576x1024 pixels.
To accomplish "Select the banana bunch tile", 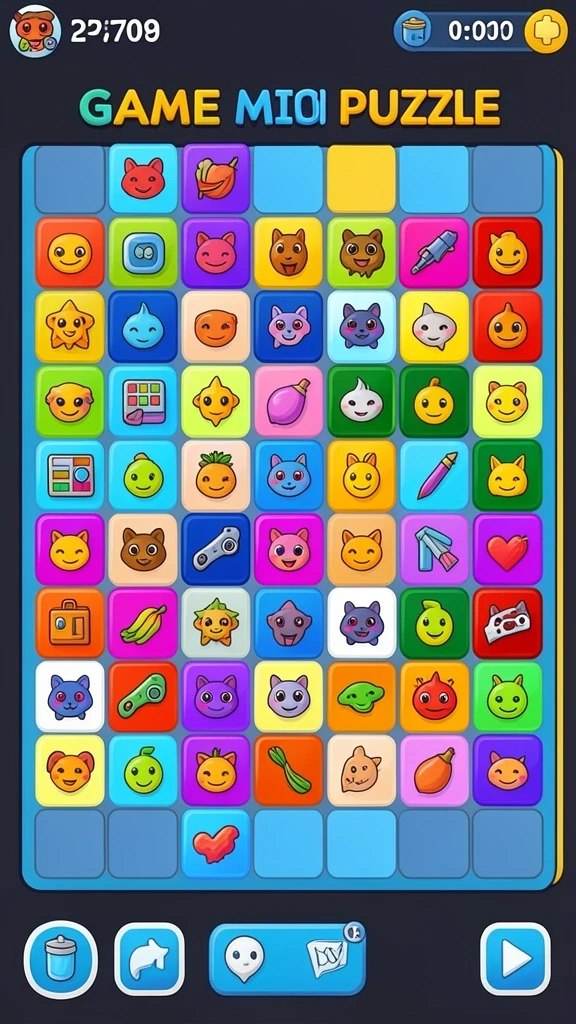I will 143,623.
